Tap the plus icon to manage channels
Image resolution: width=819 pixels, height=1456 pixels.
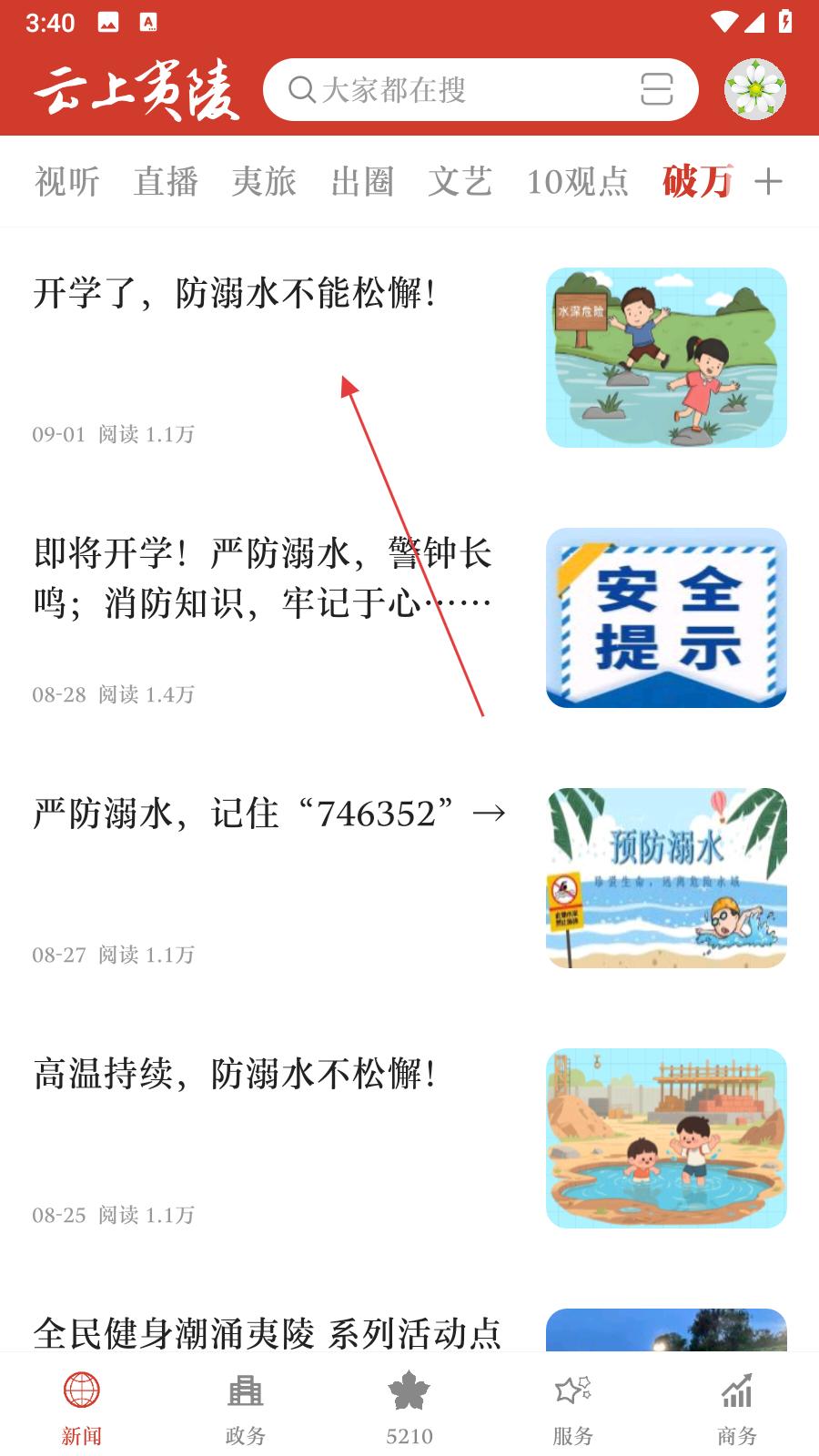coord(768,182)
